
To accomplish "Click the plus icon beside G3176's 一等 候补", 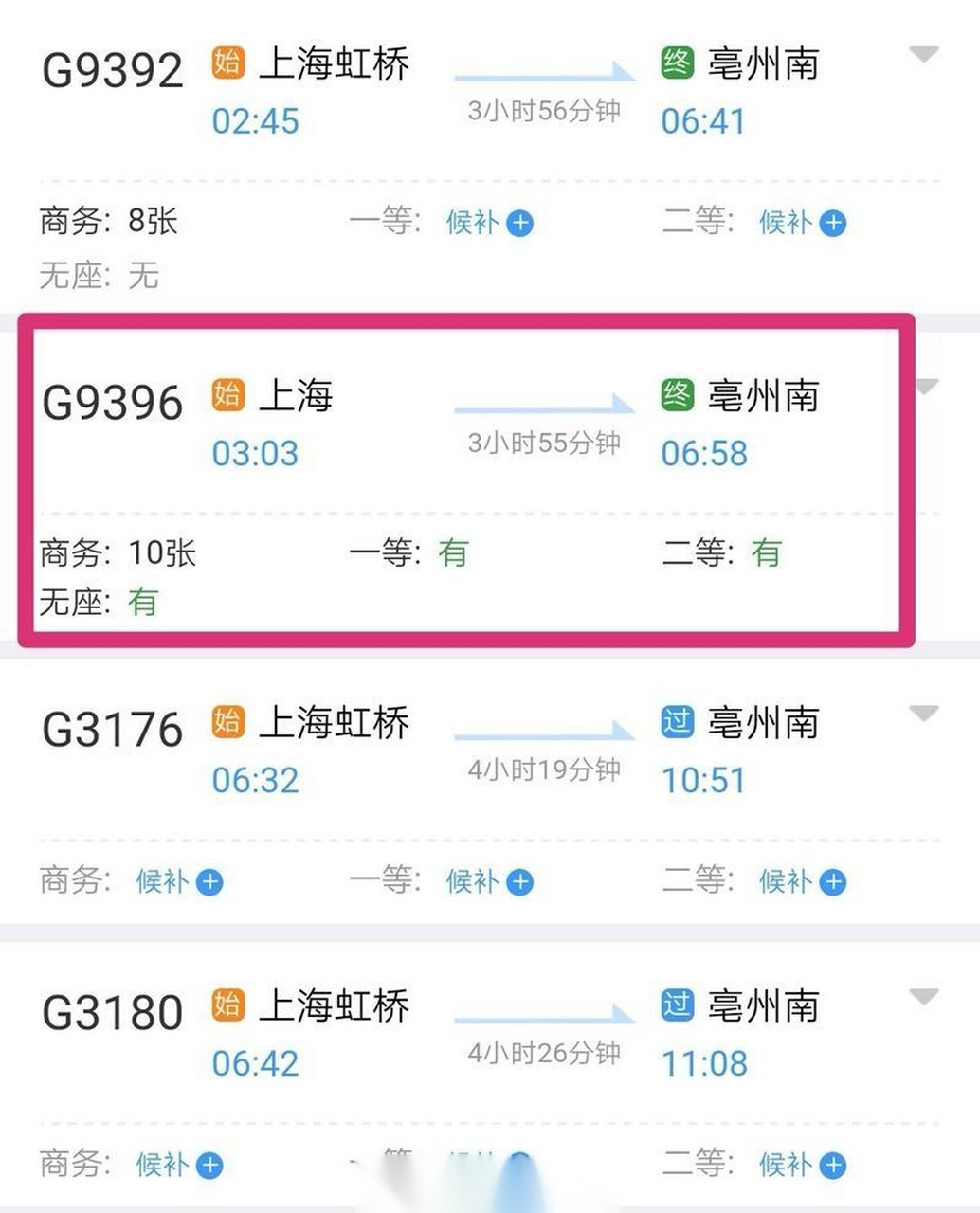I will point(517,882).
